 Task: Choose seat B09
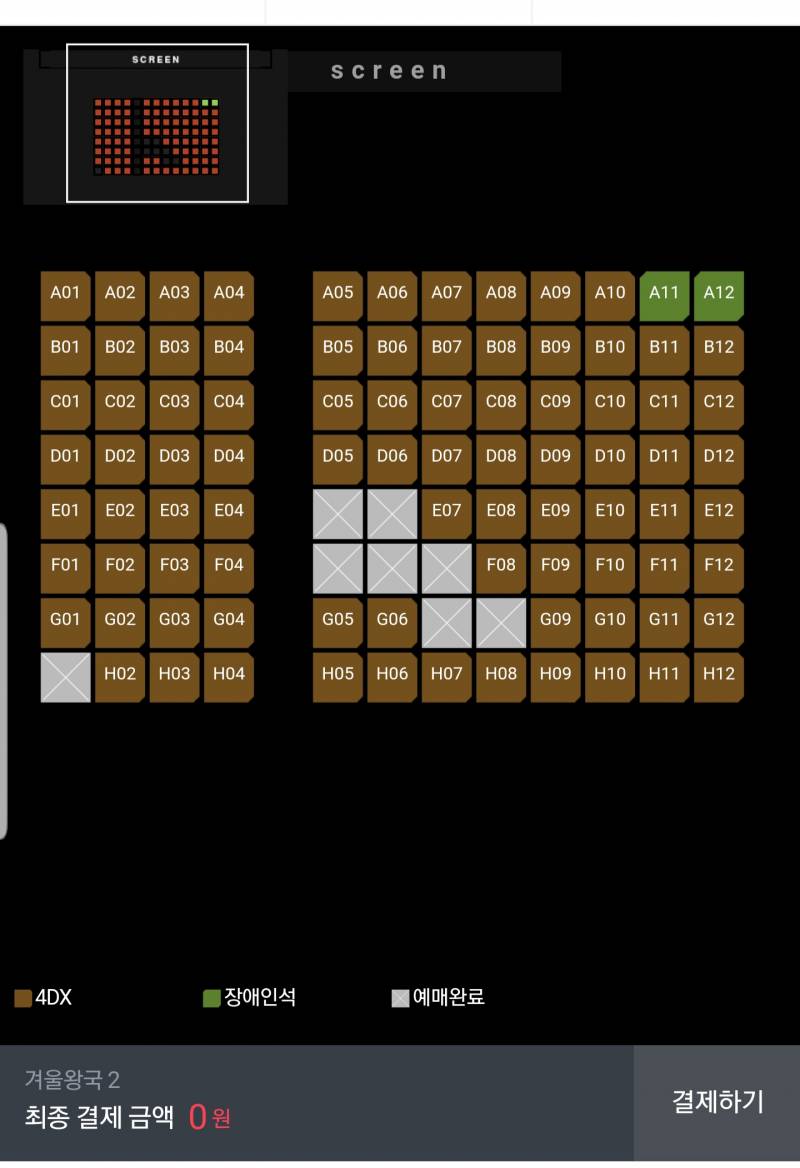[555, 348]
